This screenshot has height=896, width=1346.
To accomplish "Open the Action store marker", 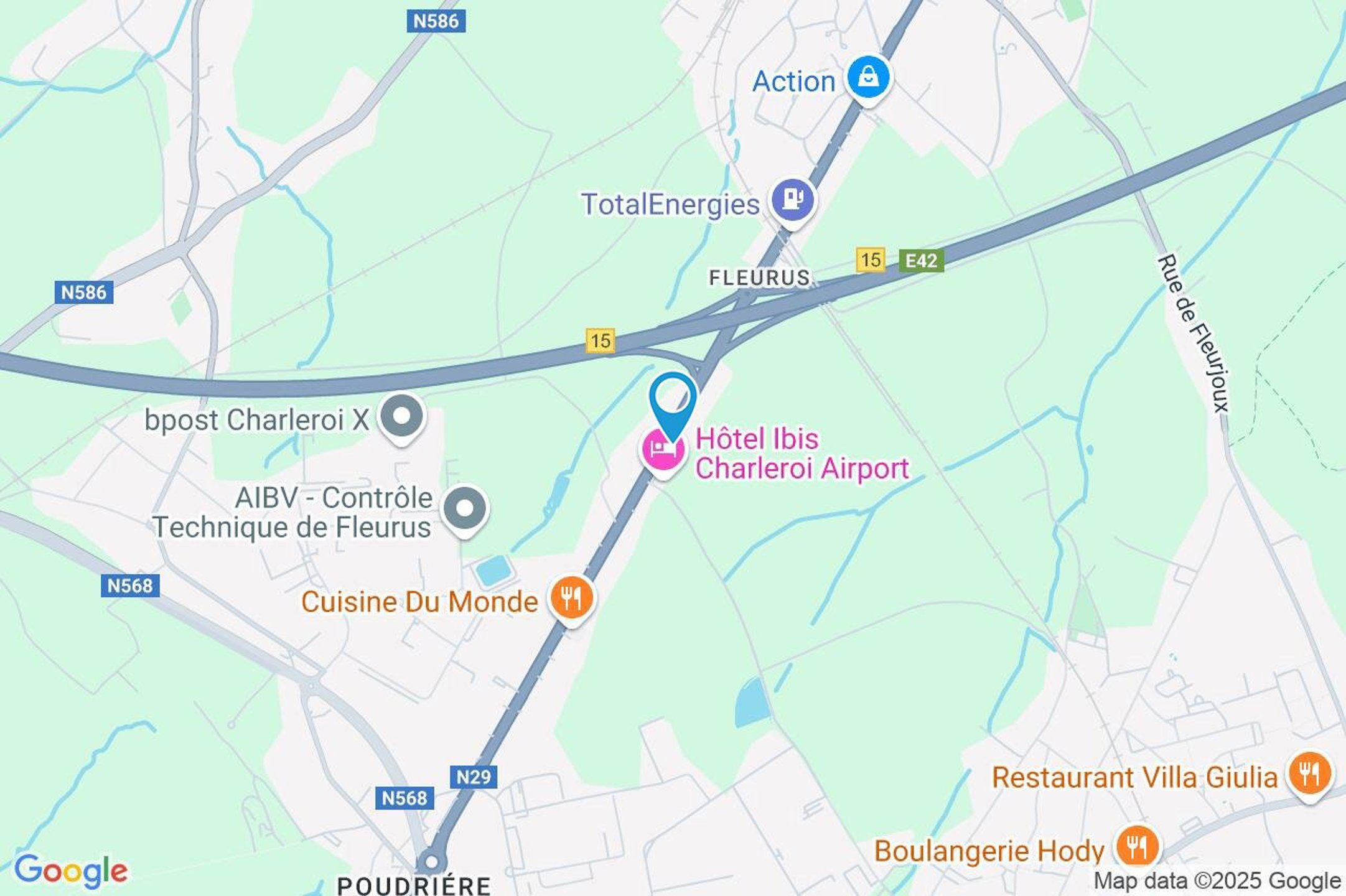I will [868, 78].
